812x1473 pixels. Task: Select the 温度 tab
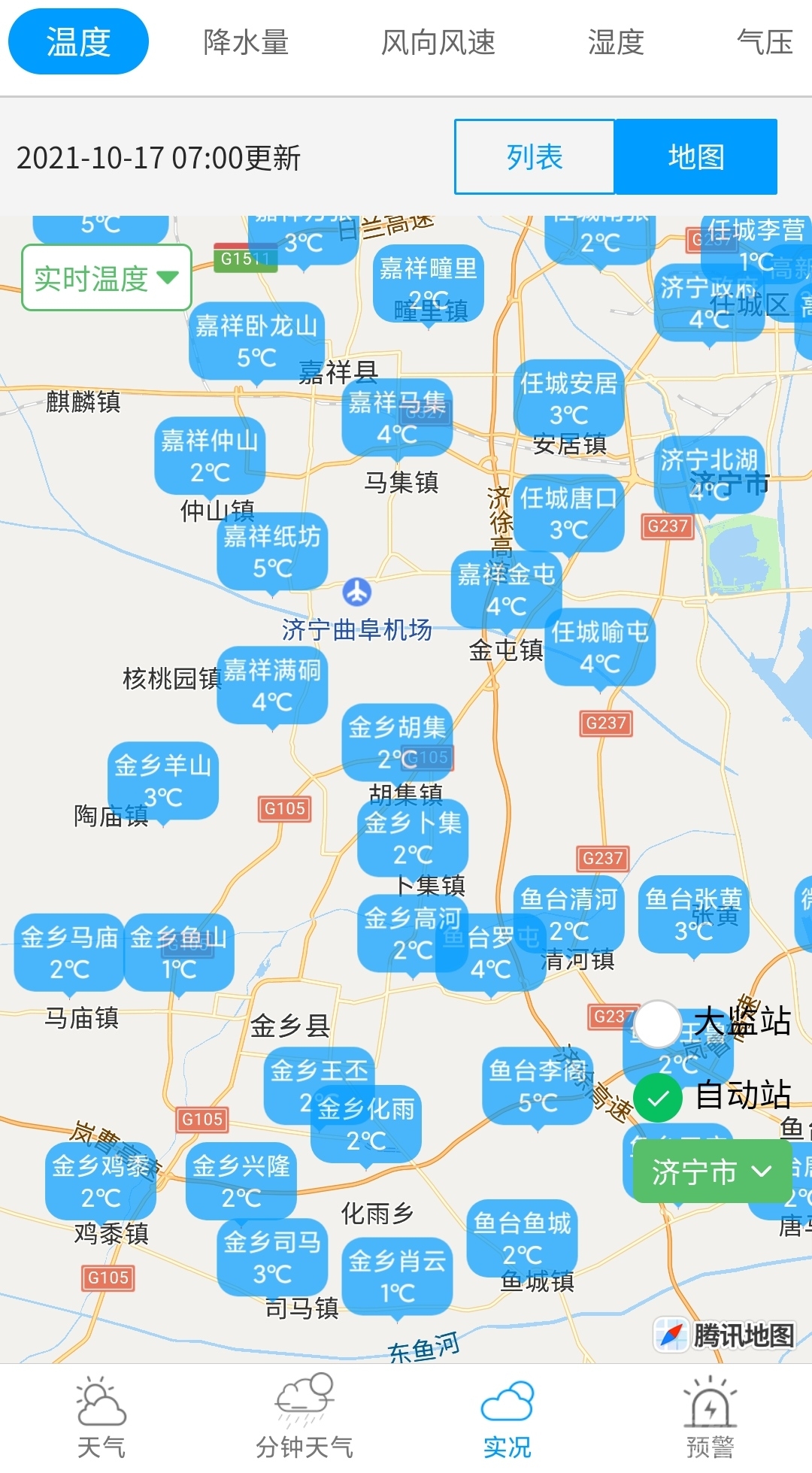pos(78,42)
